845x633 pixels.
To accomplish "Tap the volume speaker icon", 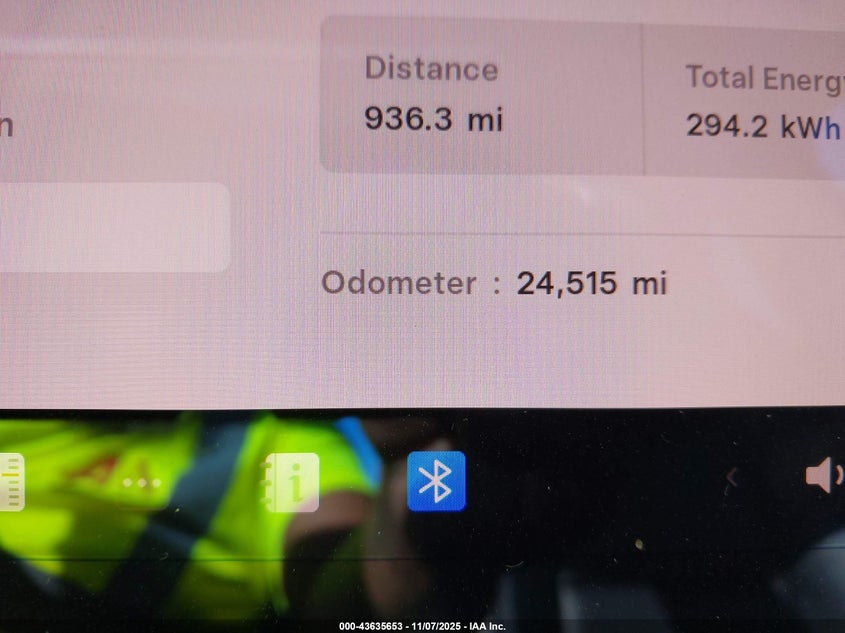I will point(823,476).
